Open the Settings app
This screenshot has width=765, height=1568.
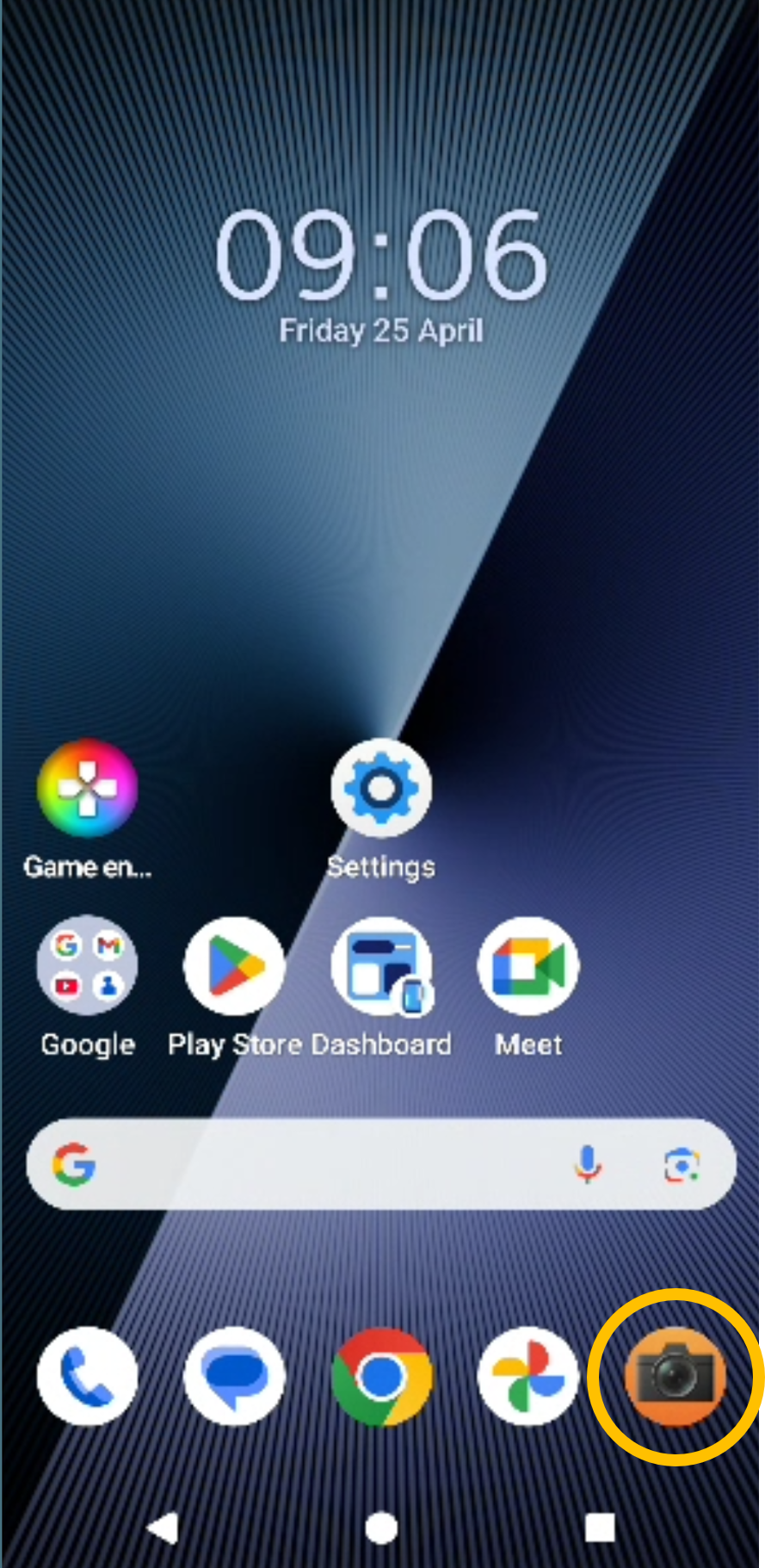(x=381, y=789)
